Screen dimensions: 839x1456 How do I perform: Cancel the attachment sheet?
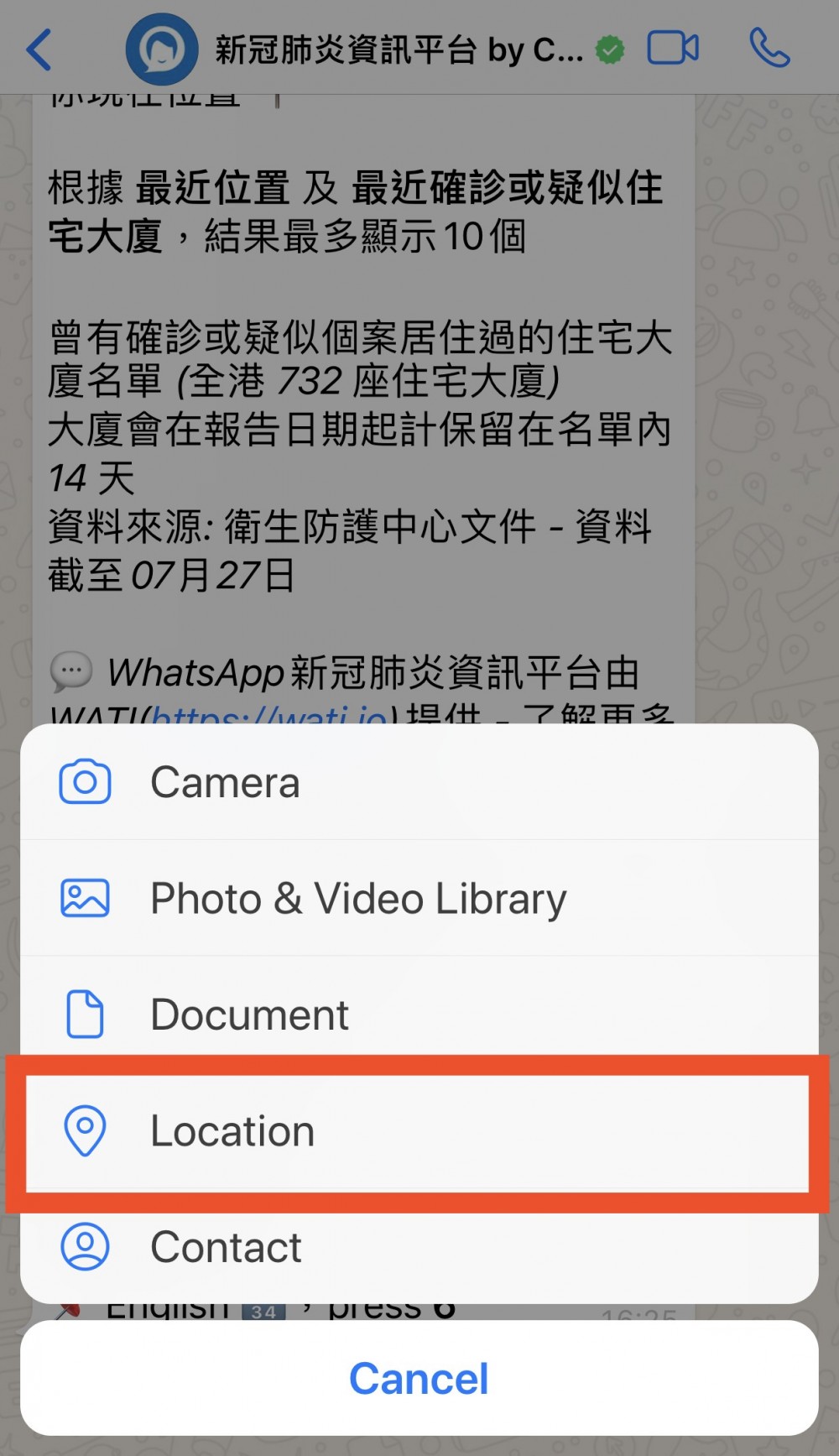tap(418, 1379)
